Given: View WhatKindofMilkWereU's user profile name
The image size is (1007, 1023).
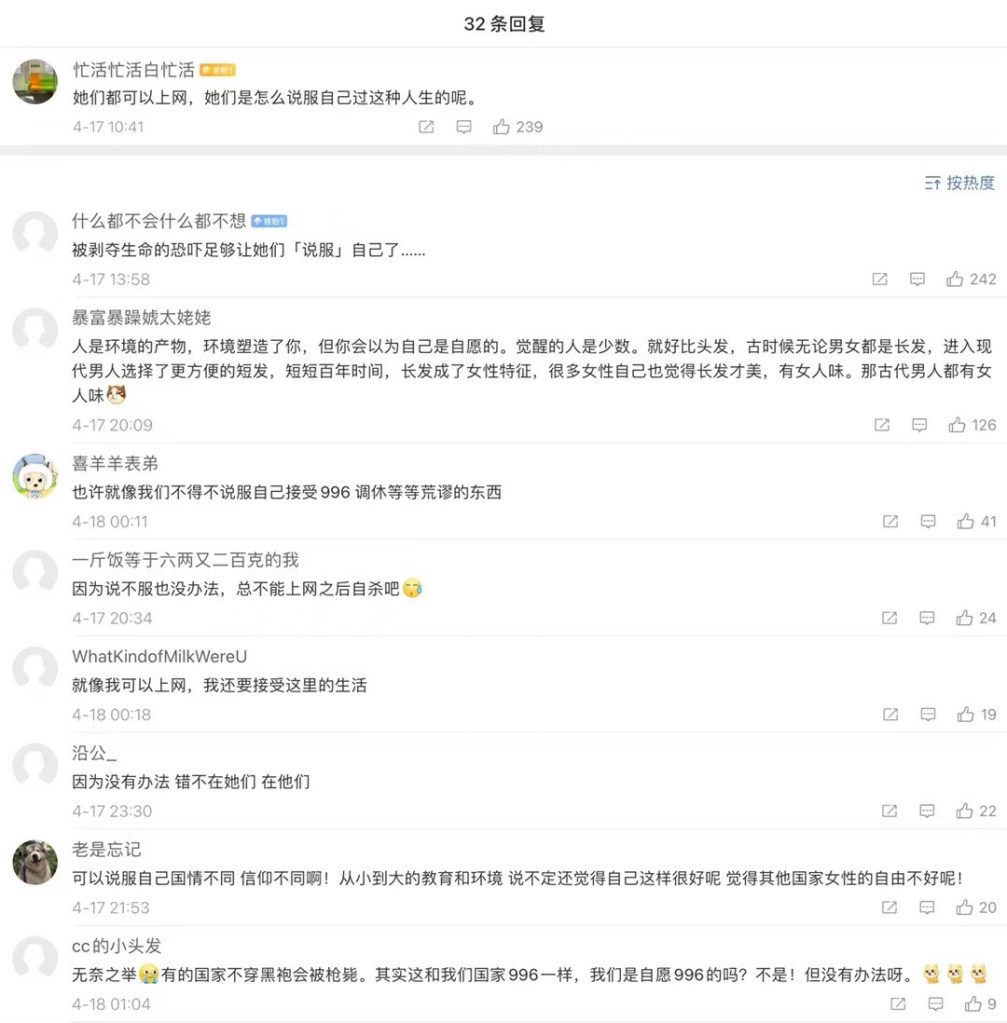Looking at the screenshot, I should click(159, 656).
